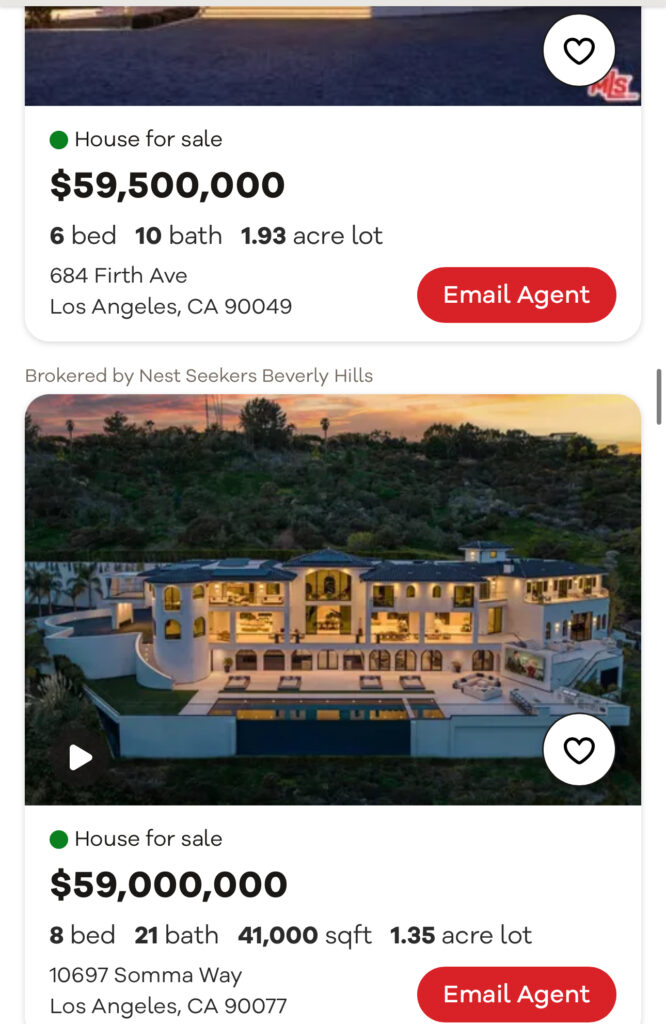The image size is (666, 1024).
Task: Play video tour of 10697 Somma Way
Action: click(x=81, y=758)
